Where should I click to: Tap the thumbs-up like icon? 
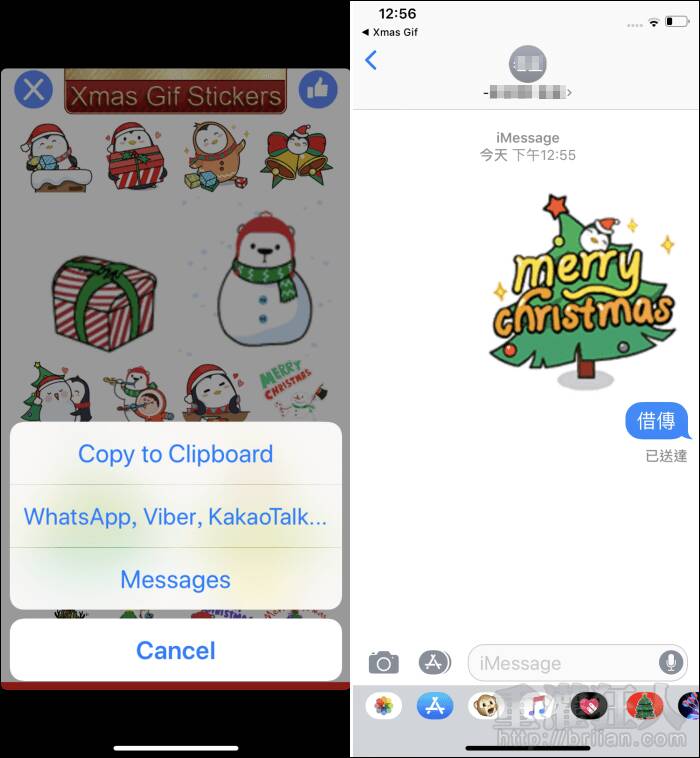[318, 91]
